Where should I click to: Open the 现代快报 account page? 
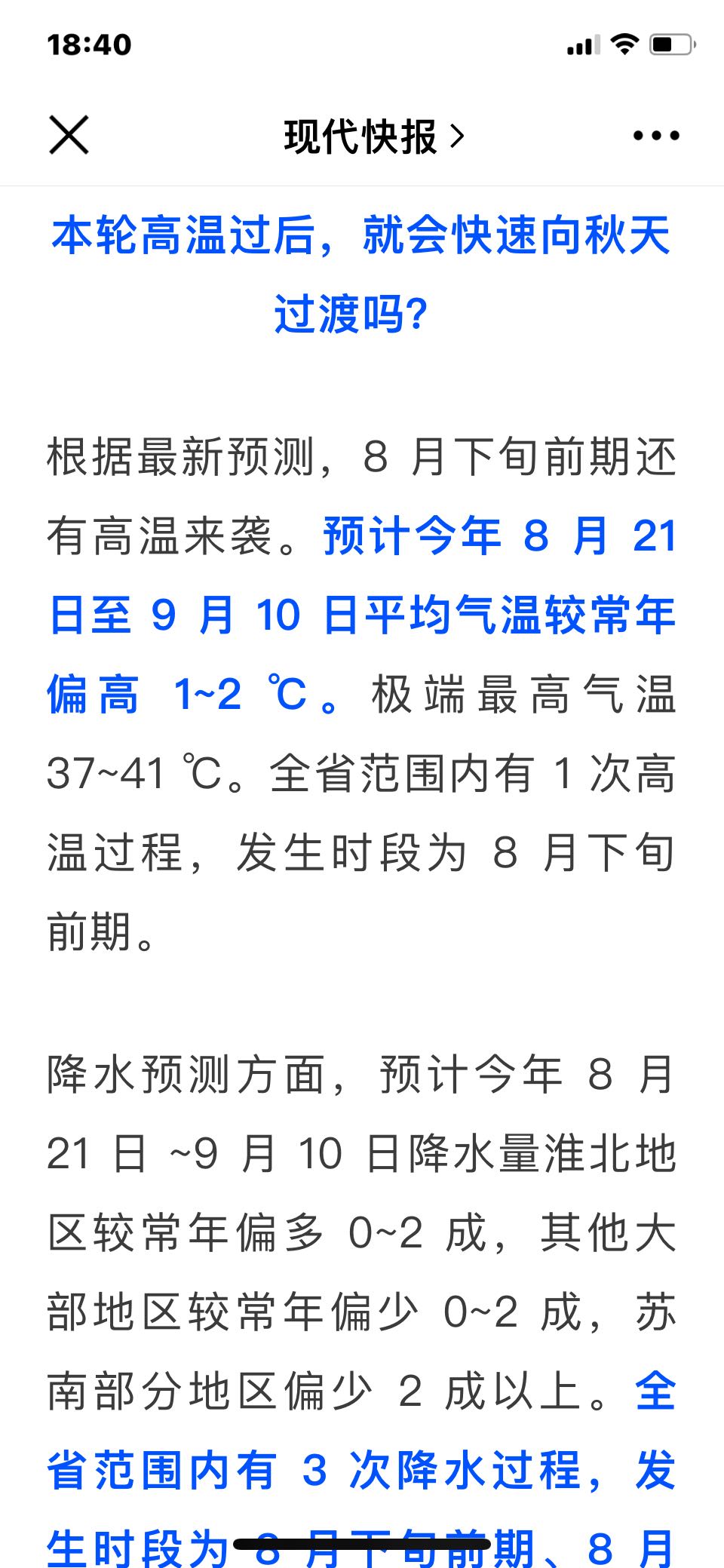coord(374,137)
